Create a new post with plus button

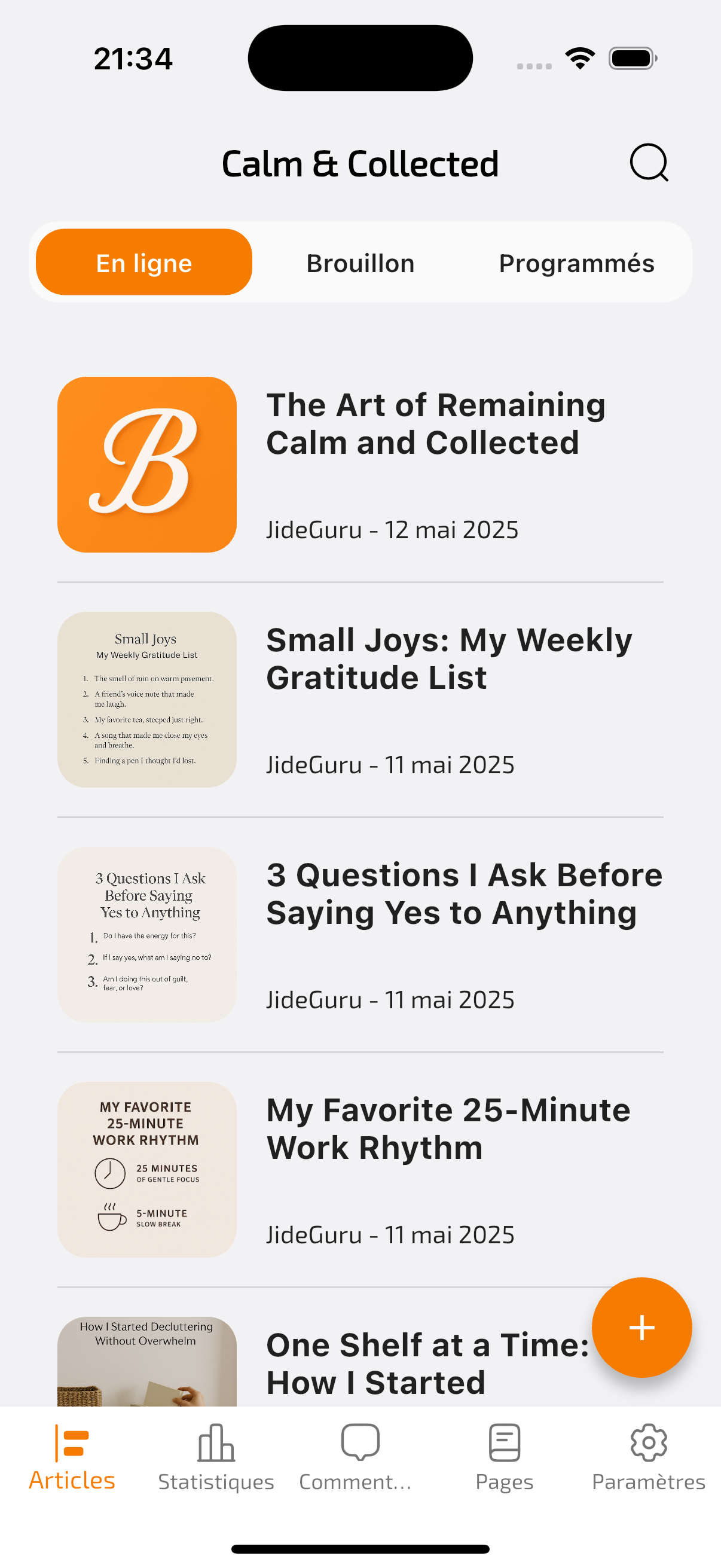[x=641, y=1328]
